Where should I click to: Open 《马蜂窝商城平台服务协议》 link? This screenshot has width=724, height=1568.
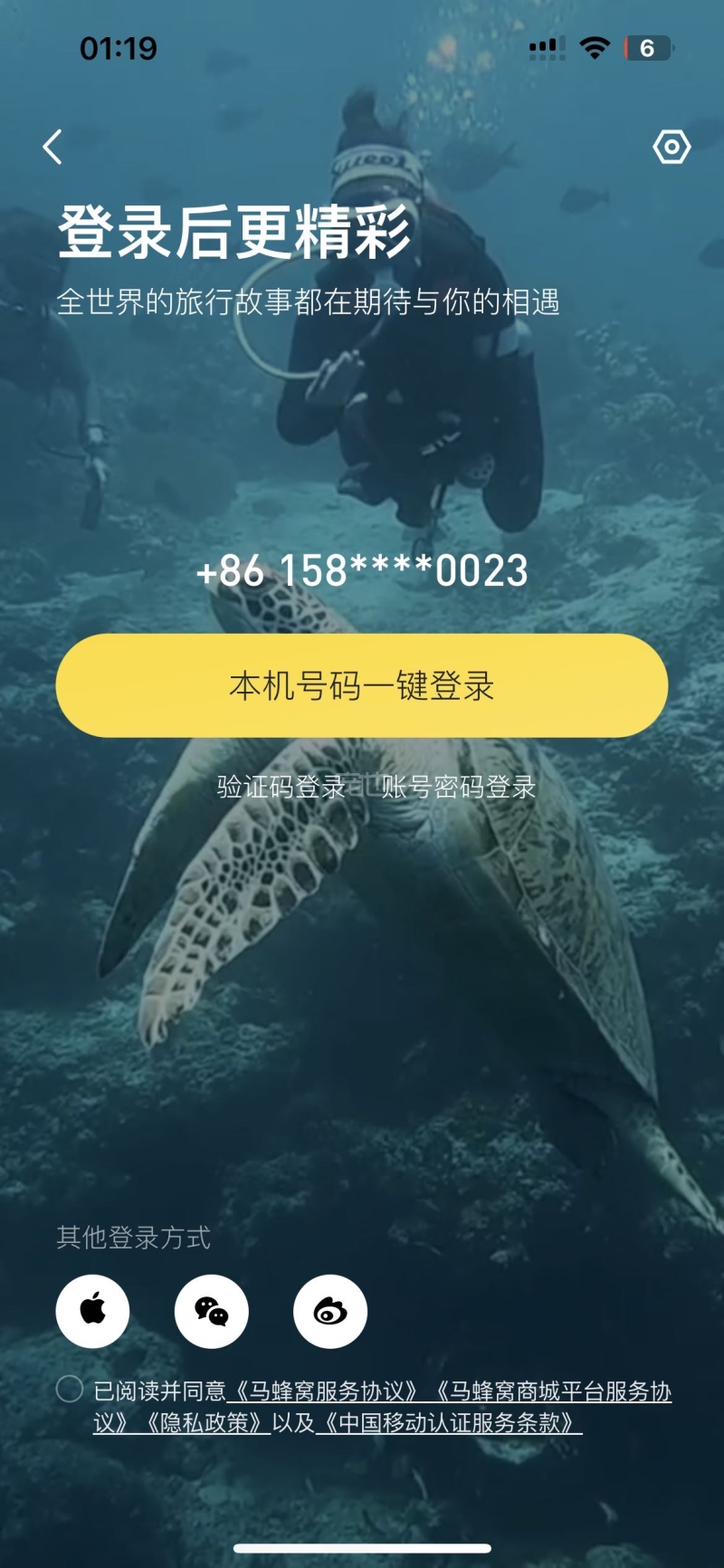coord(552,1391)
